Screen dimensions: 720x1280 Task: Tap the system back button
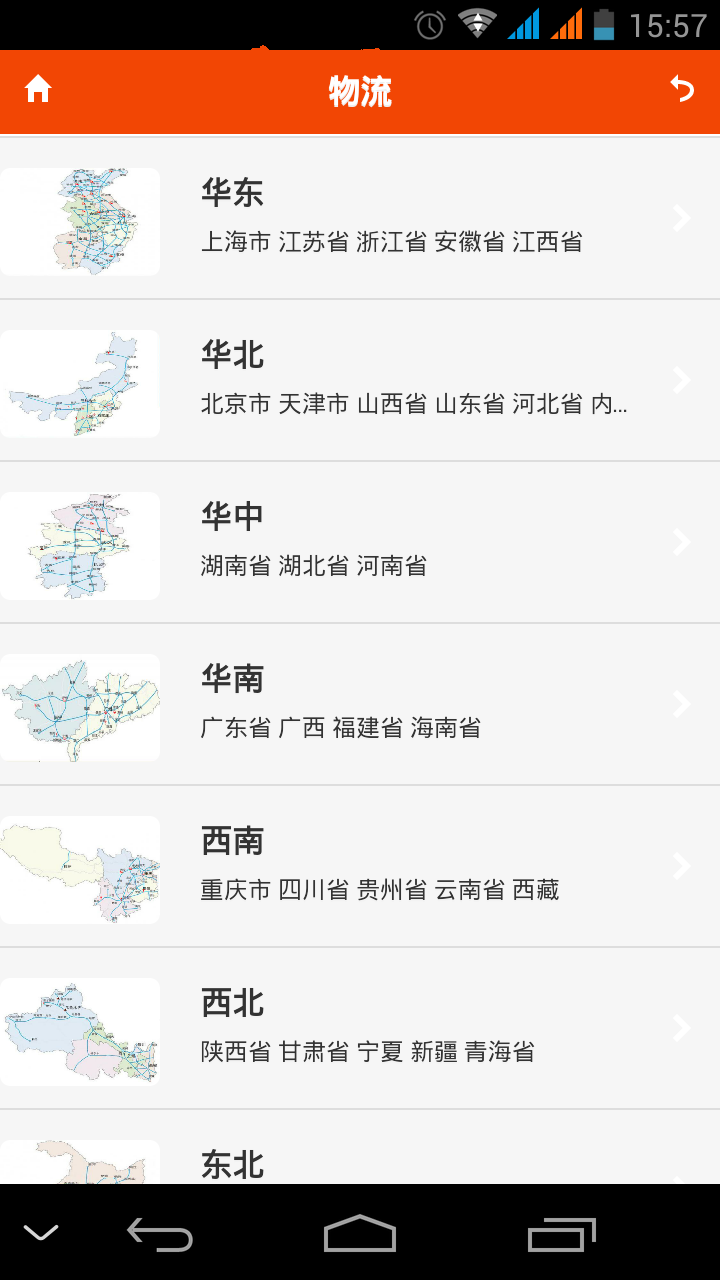point(160,1234)
